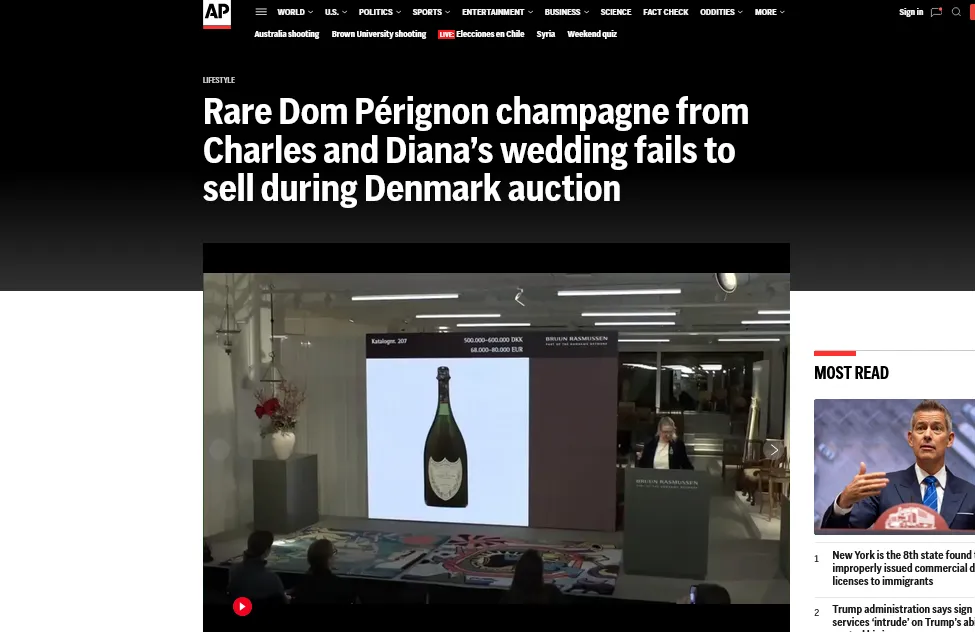Go to the Science section

(616, 12)
